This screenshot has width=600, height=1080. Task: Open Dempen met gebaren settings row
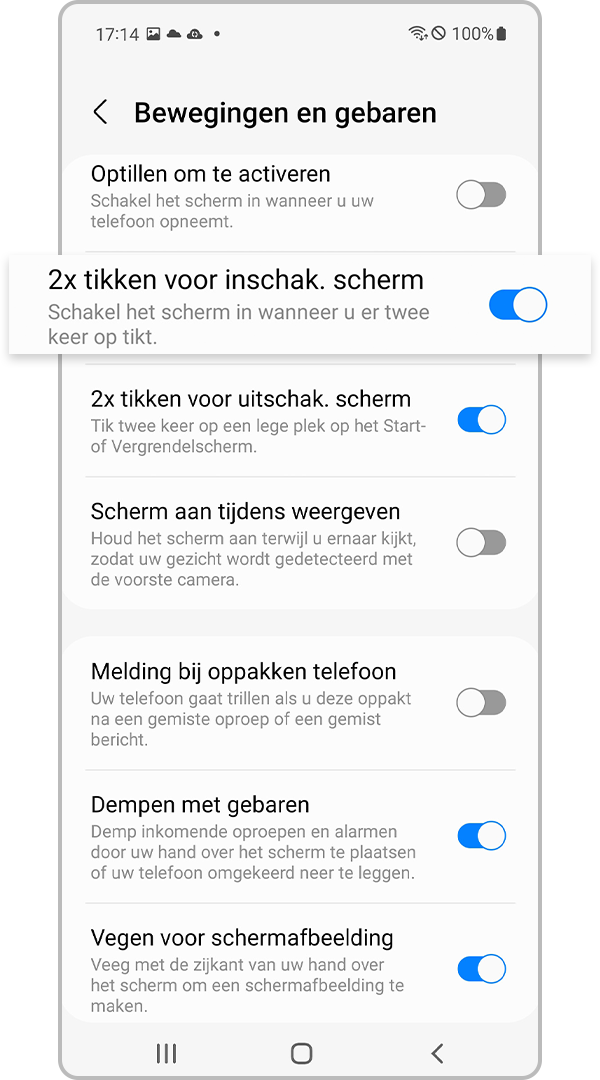pyautogui.click(x=260, y=836)
